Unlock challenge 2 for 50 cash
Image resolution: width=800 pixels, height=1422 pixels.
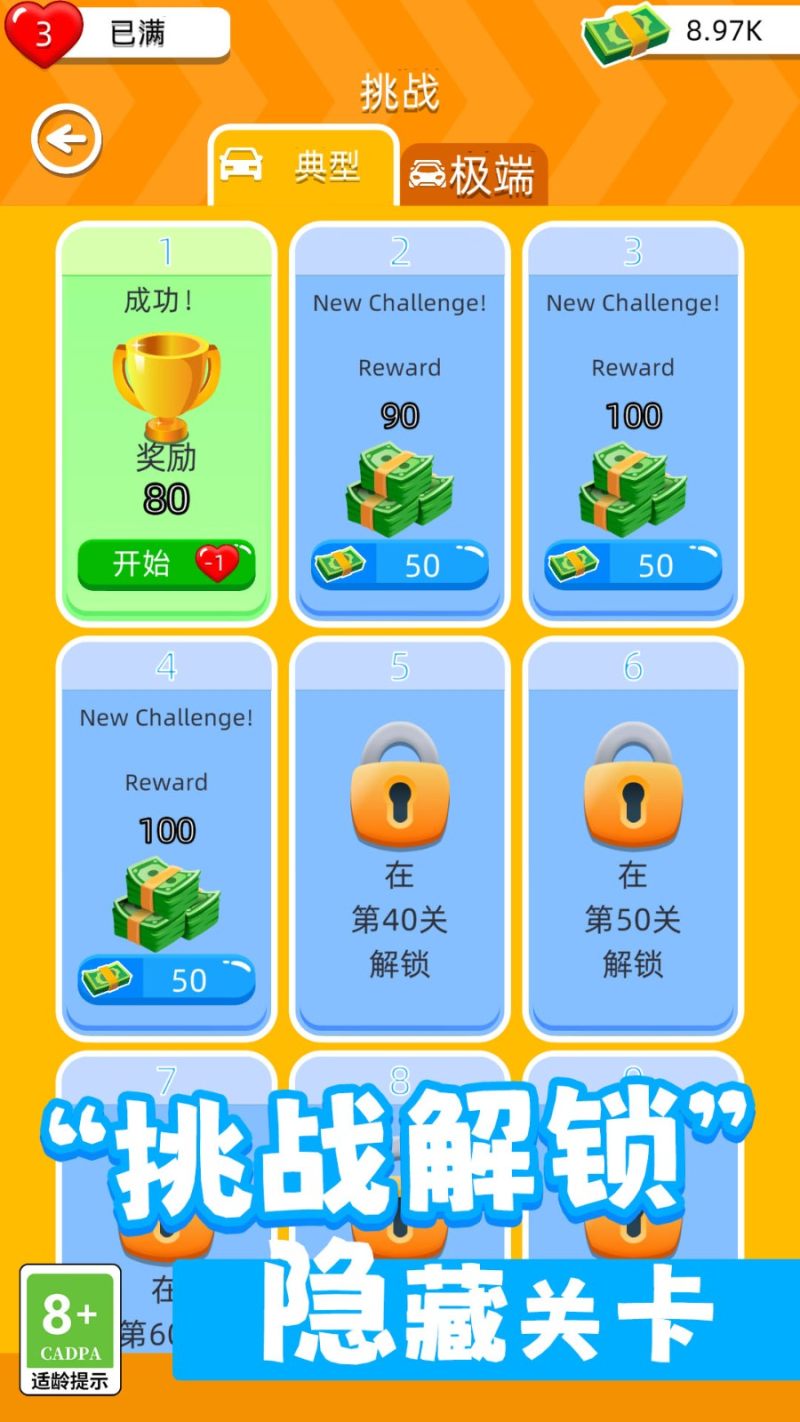(399, 565)
